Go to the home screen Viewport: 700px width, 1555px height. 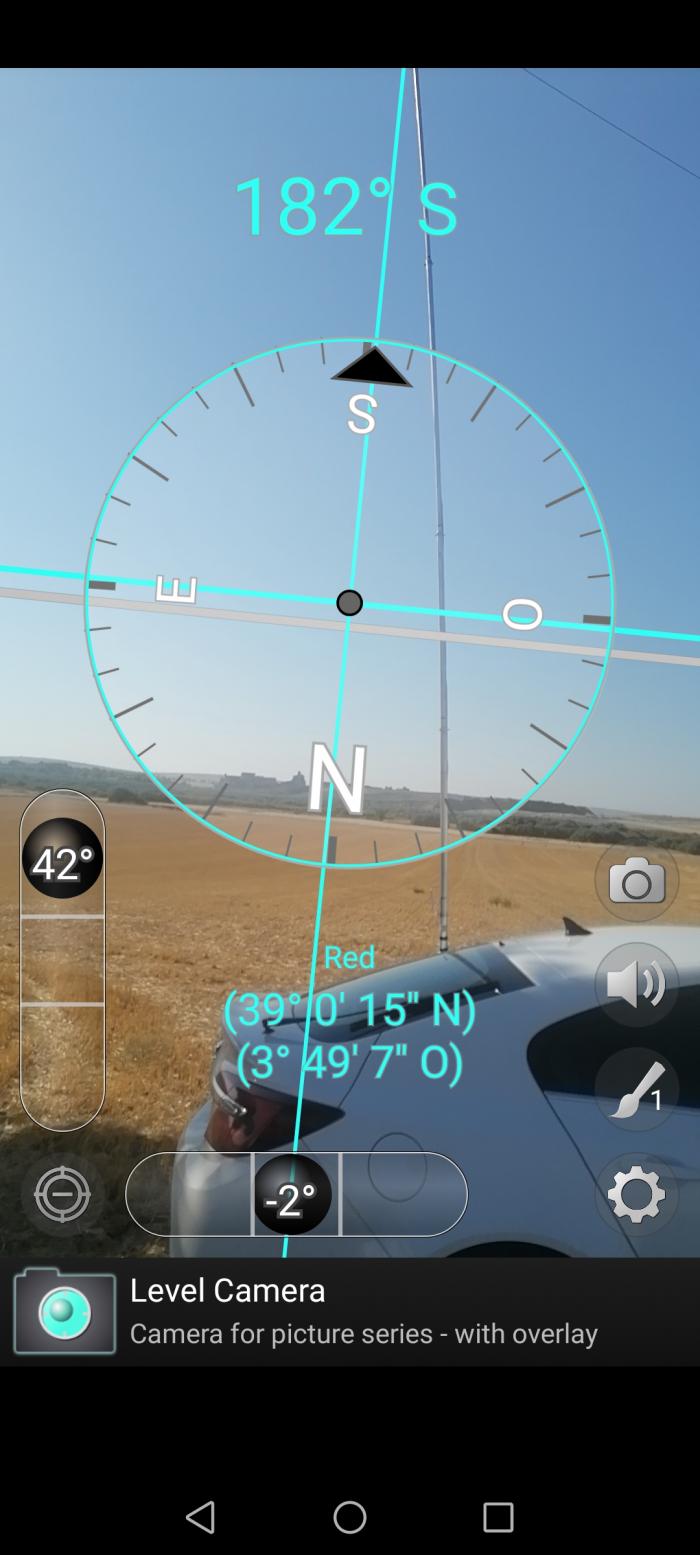[350, 1517]
